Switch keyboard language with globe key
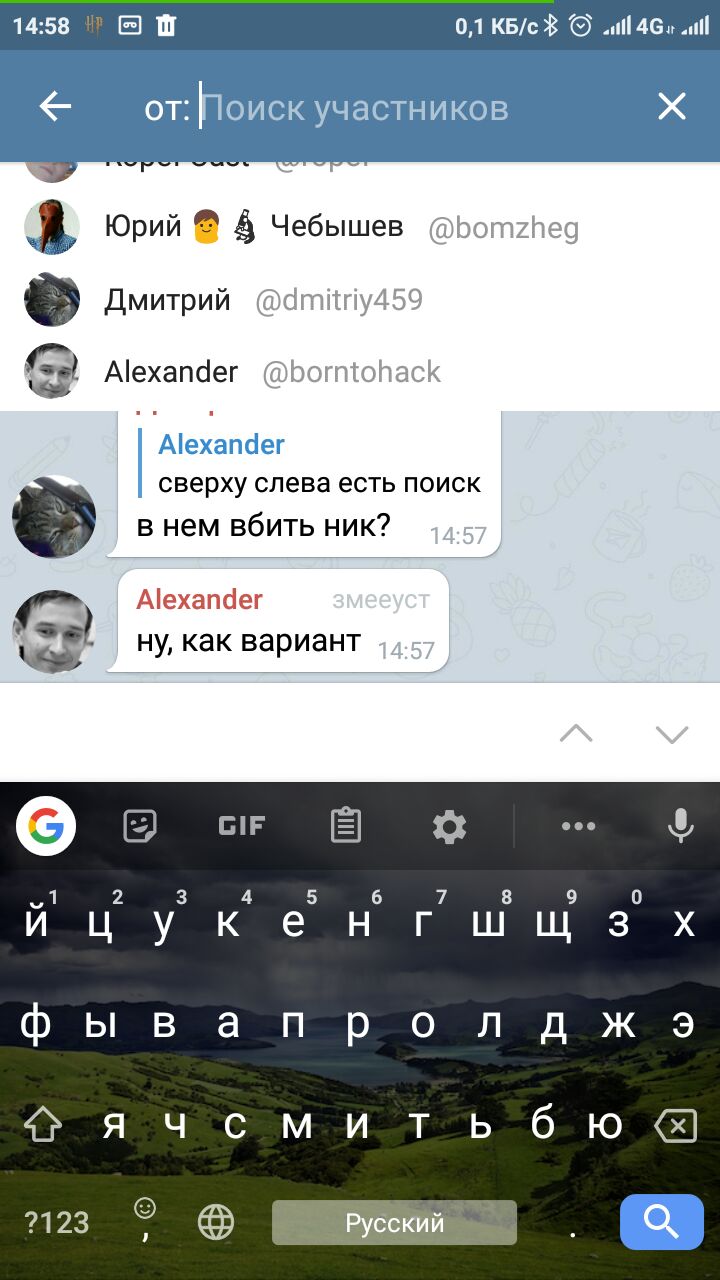Screen dimensions: 720x1280 (x=216, y=1222)
